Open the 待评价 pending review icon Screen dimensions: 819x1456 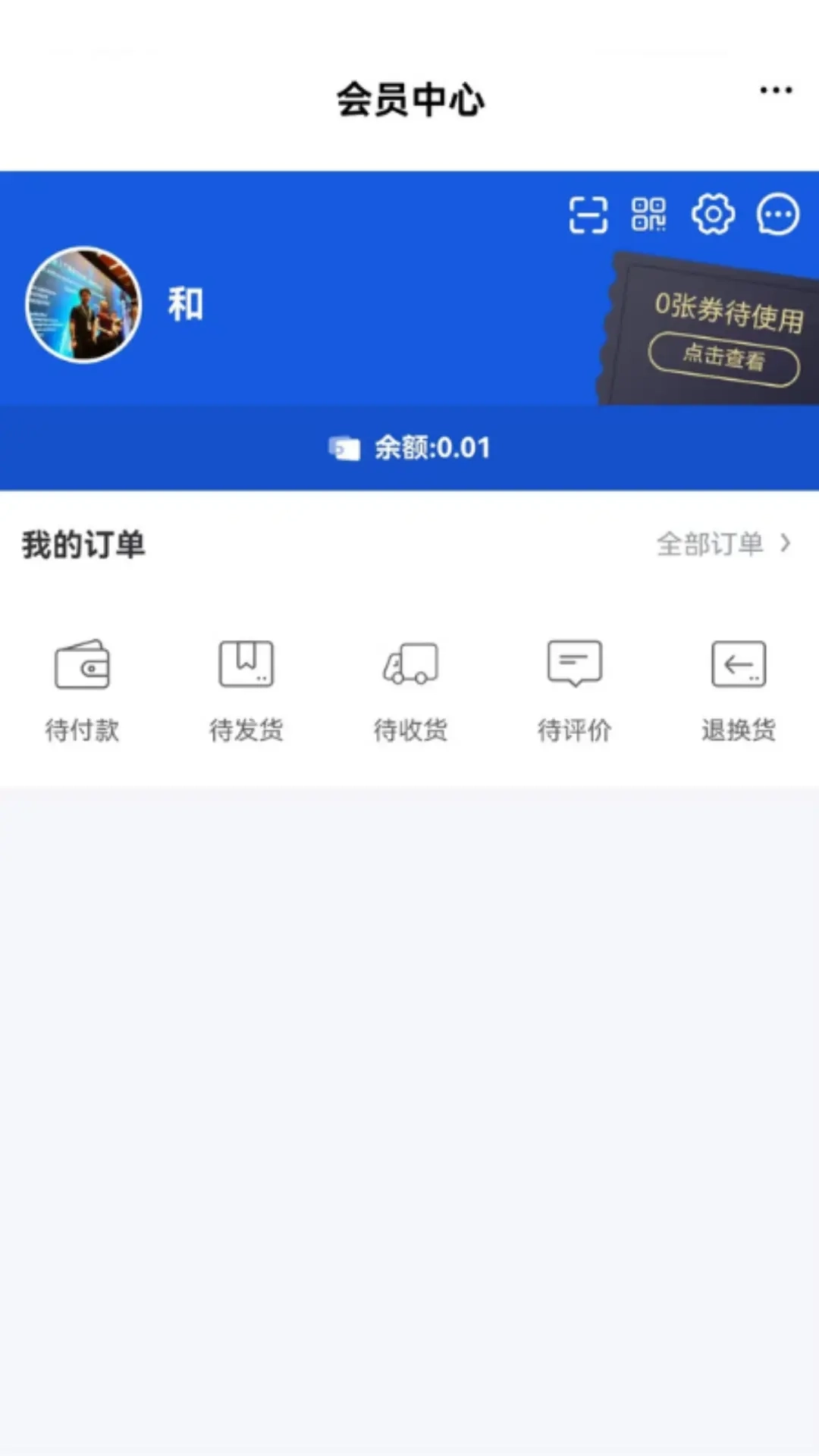click(575, 665)
